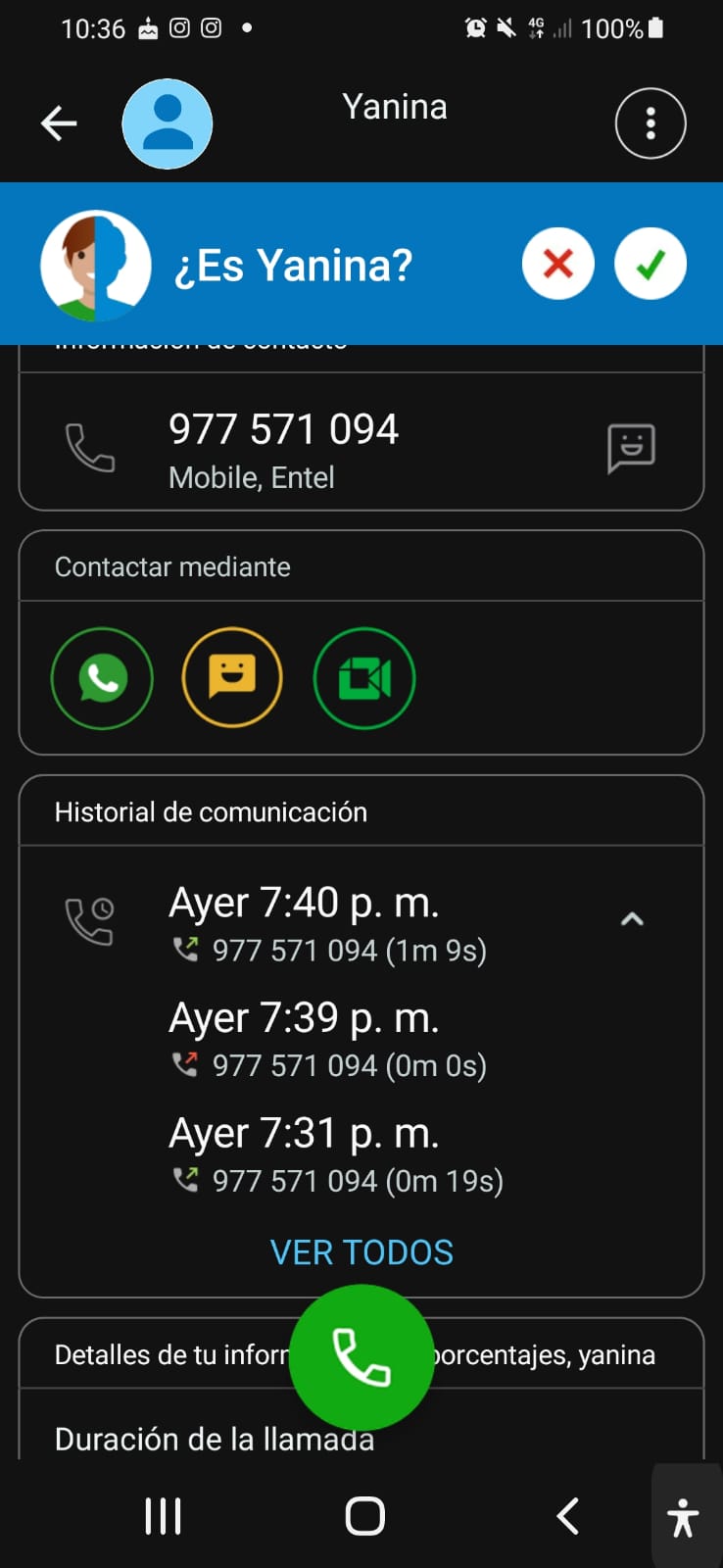View all history with VER TODOS
The image size is (723, 1568).
(x=361, y=1252)
